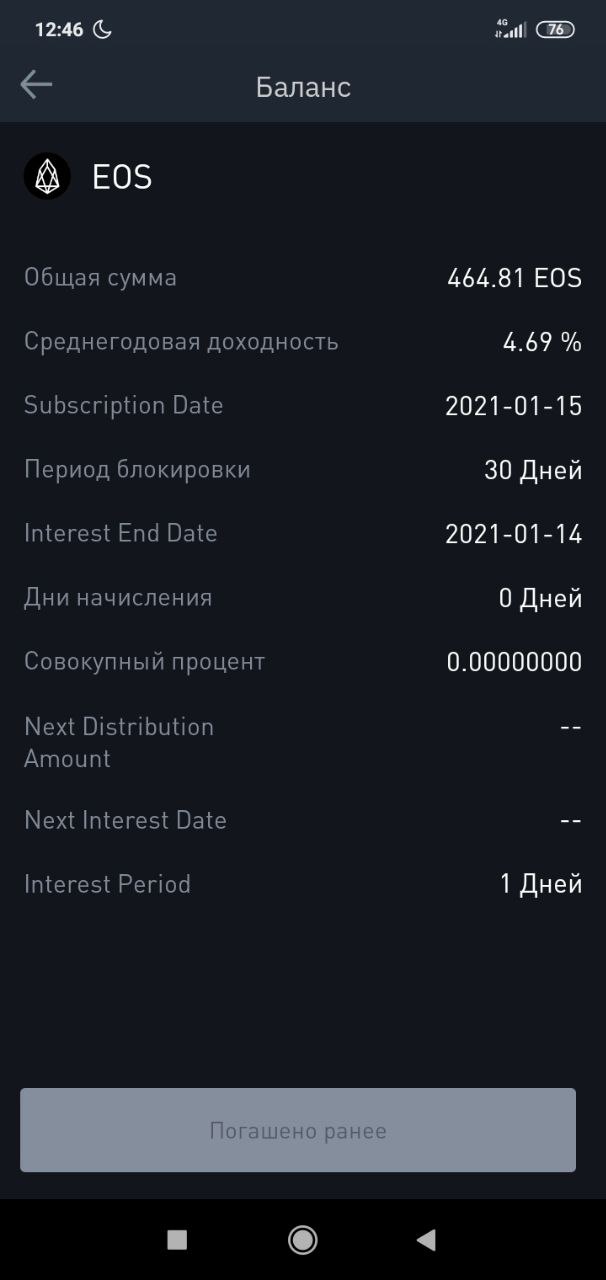
Task: Open recent apps with the system square button
Action: pos(177,1240)
